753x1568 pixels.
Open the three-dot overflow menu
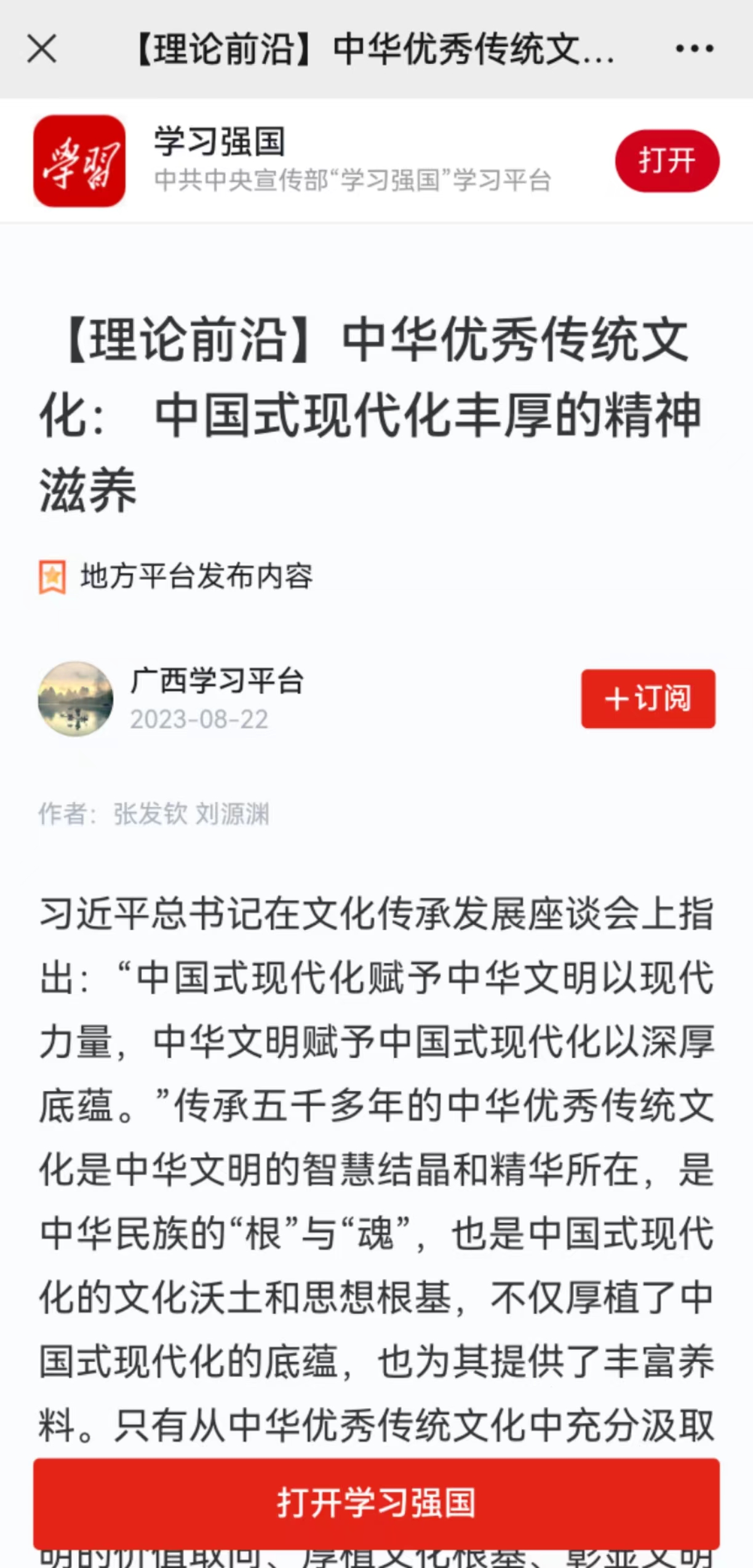click(x=694, y=49)
